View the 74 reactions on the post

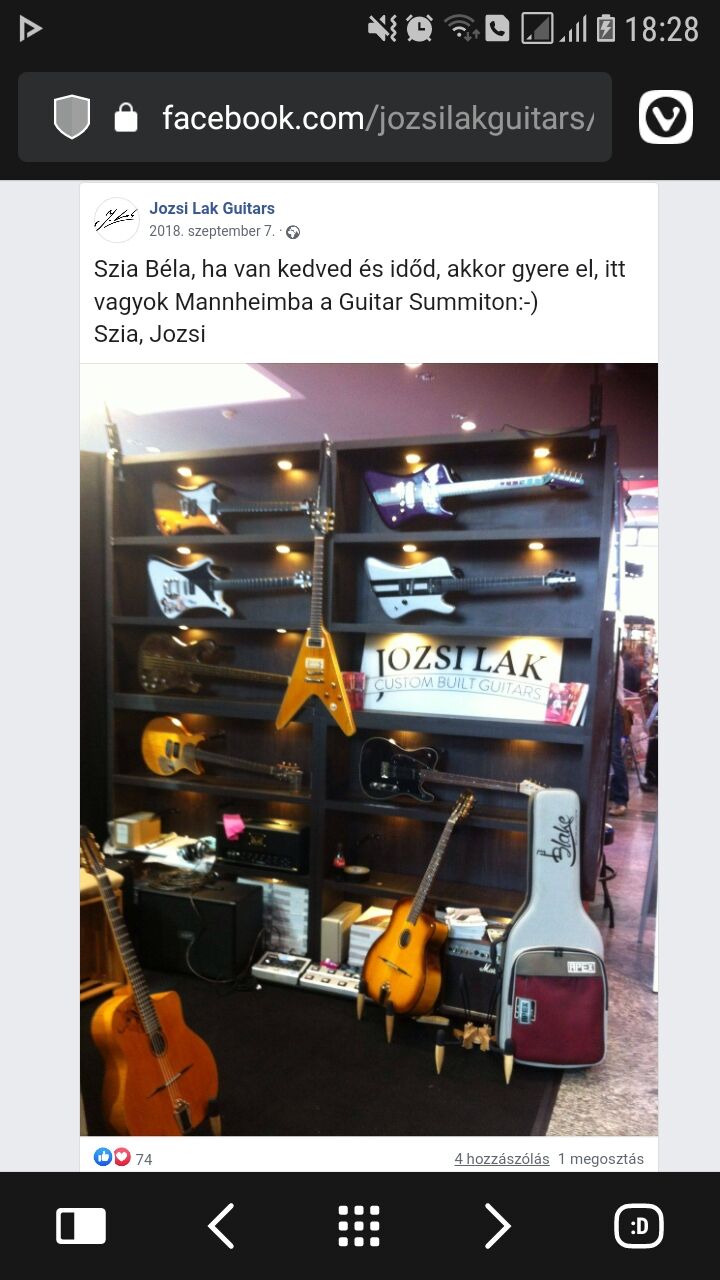tap(124, 1158)
